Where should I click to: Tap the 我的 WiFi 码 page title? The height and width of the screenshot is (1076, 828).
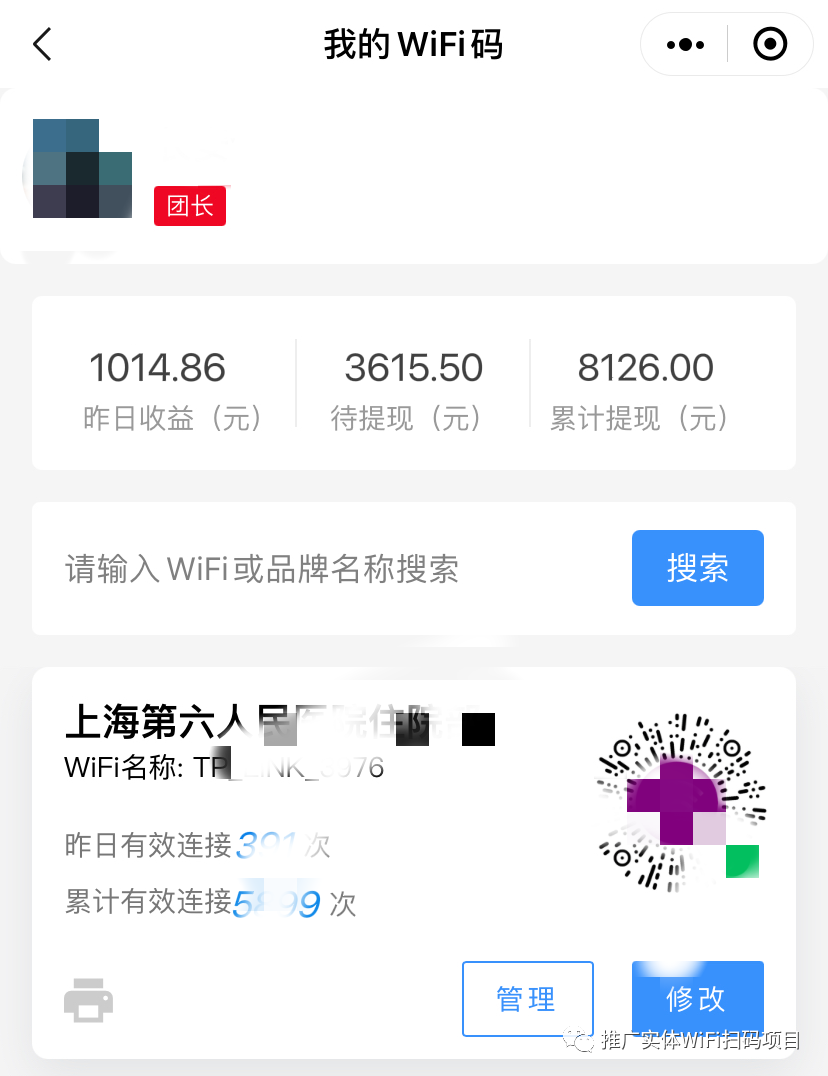pos(414,44)
